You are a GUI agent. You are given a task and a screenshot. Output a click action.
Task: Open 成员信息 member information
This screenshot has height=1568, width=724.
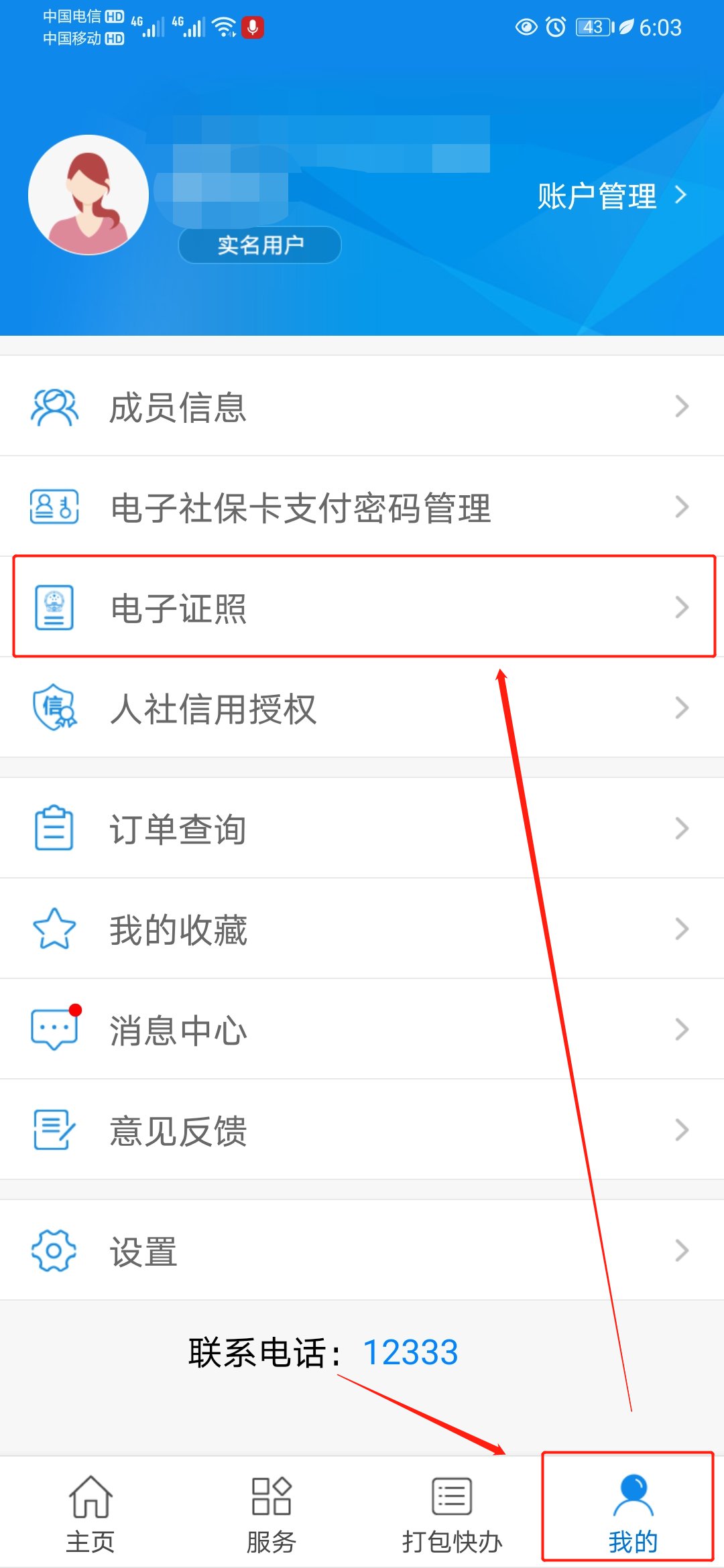[362, 407]
